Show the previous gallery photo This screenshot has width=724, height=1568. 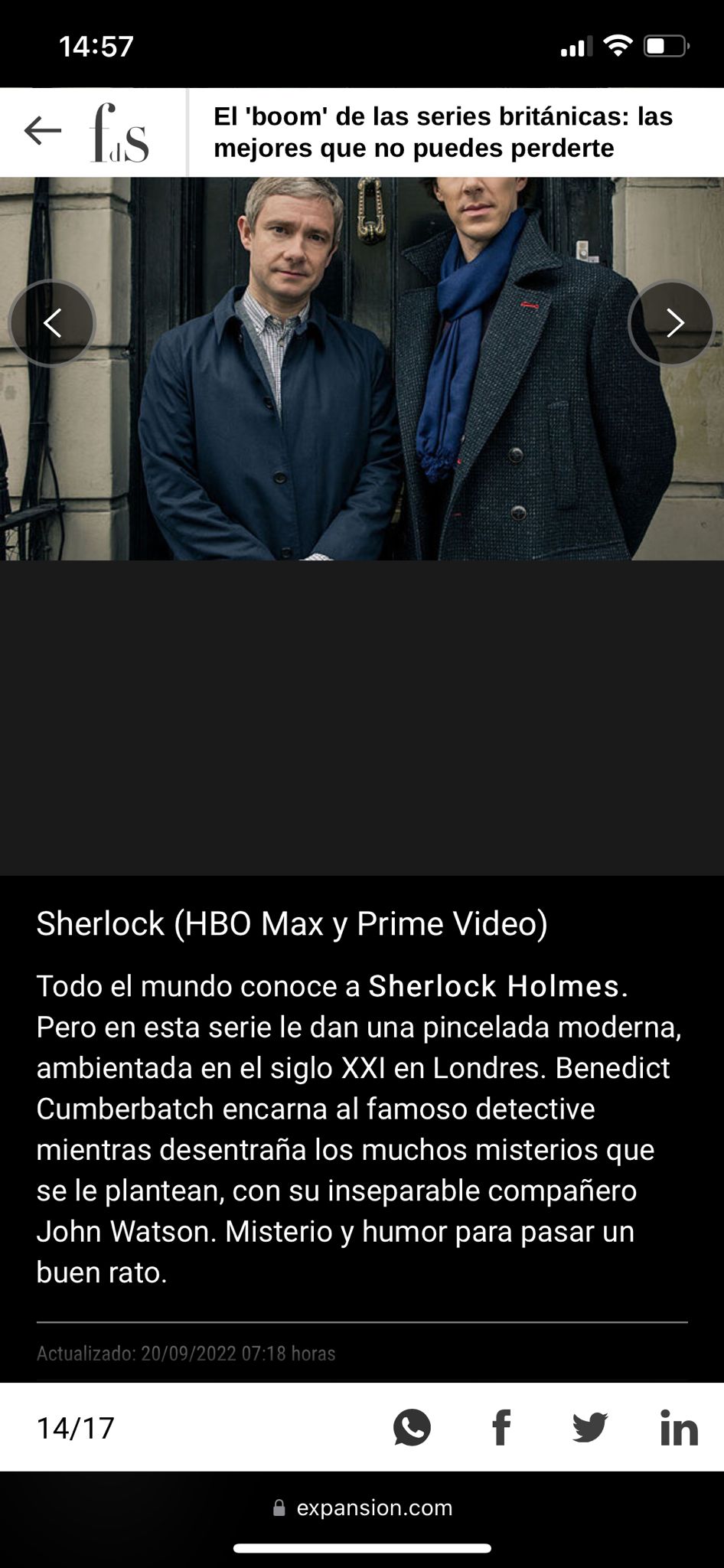pyautogui.click(x=52, y=323)
